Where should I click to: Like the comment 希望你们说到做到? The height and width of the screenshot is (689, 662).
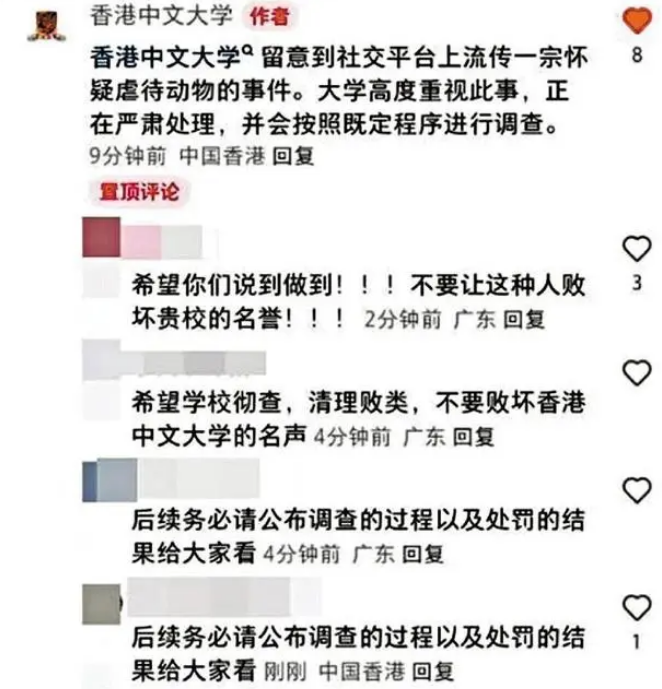point(637,248)
